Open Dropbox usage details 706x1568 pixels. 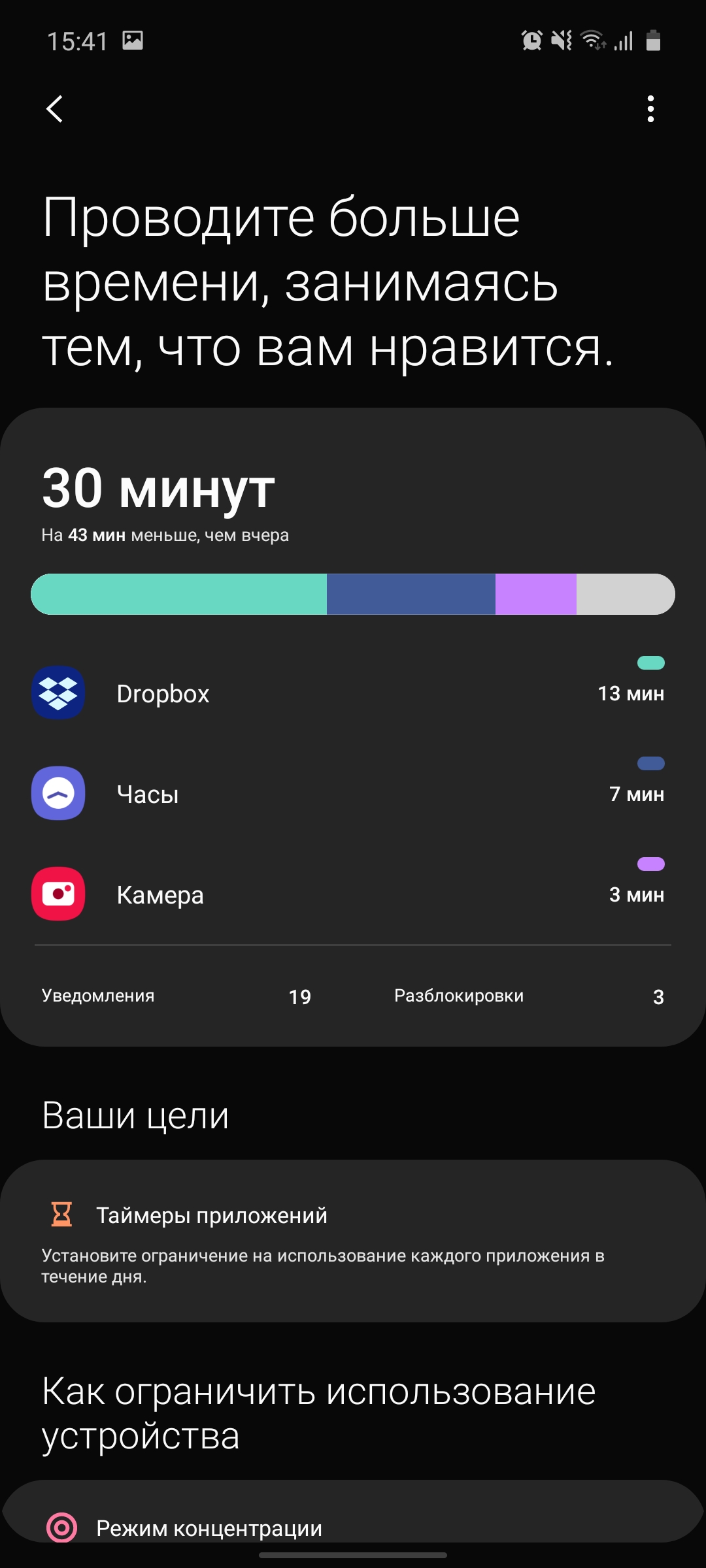click(353, 694)
